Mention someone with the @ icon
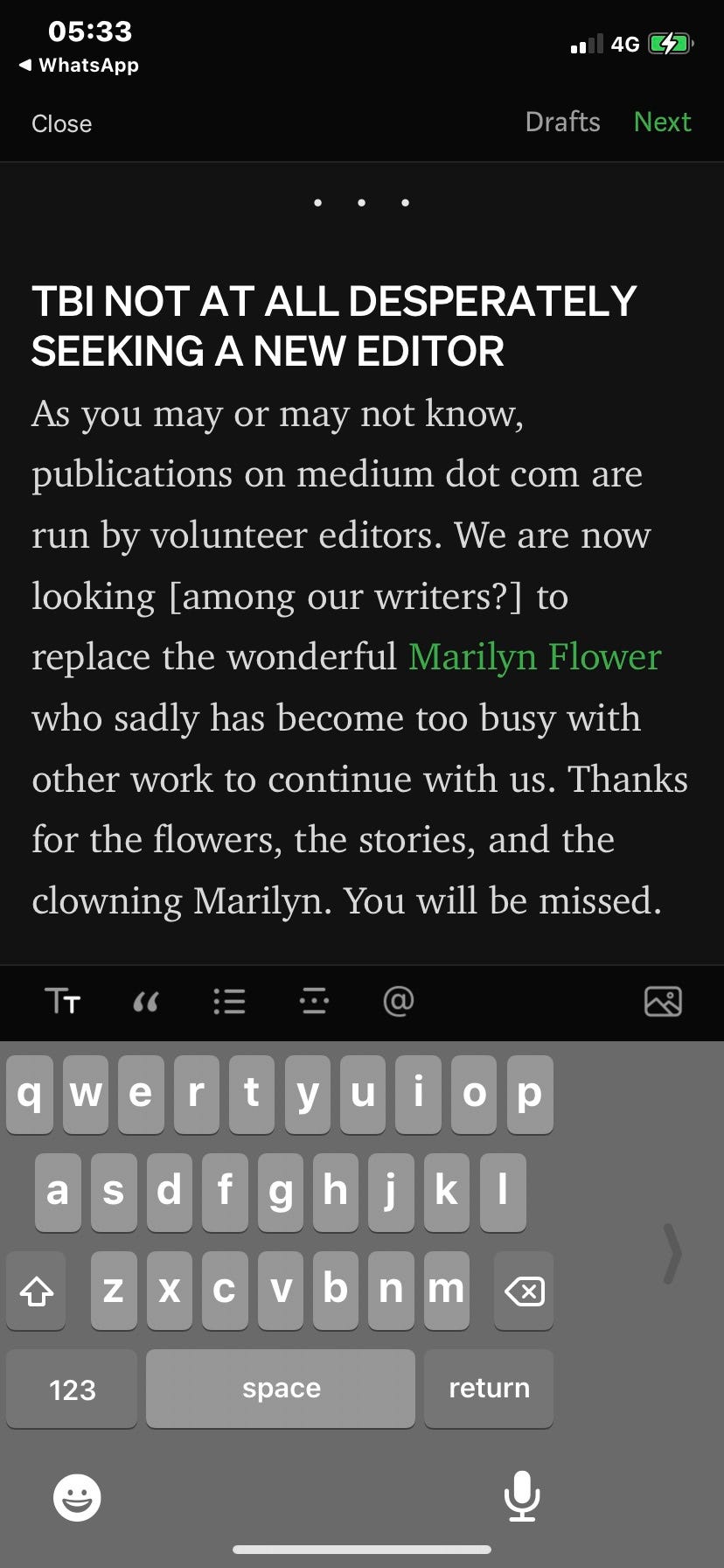The height and width of the screenshot is (1568, 724). click(398, 1001)
